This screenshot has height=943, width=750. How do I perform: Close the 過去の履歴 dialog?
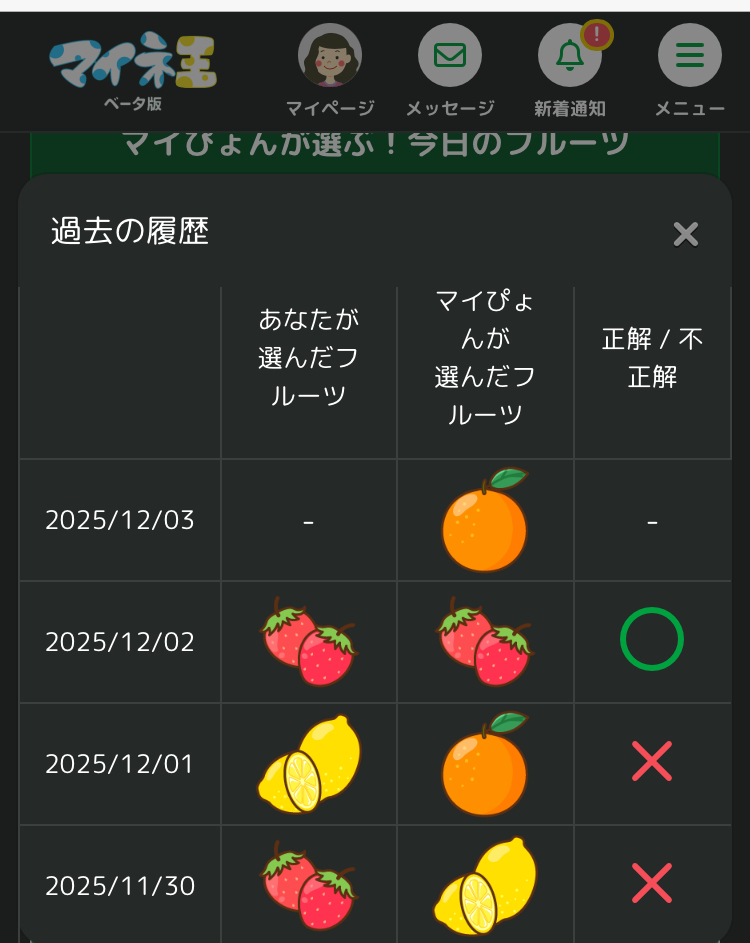[x=686, y=234]
